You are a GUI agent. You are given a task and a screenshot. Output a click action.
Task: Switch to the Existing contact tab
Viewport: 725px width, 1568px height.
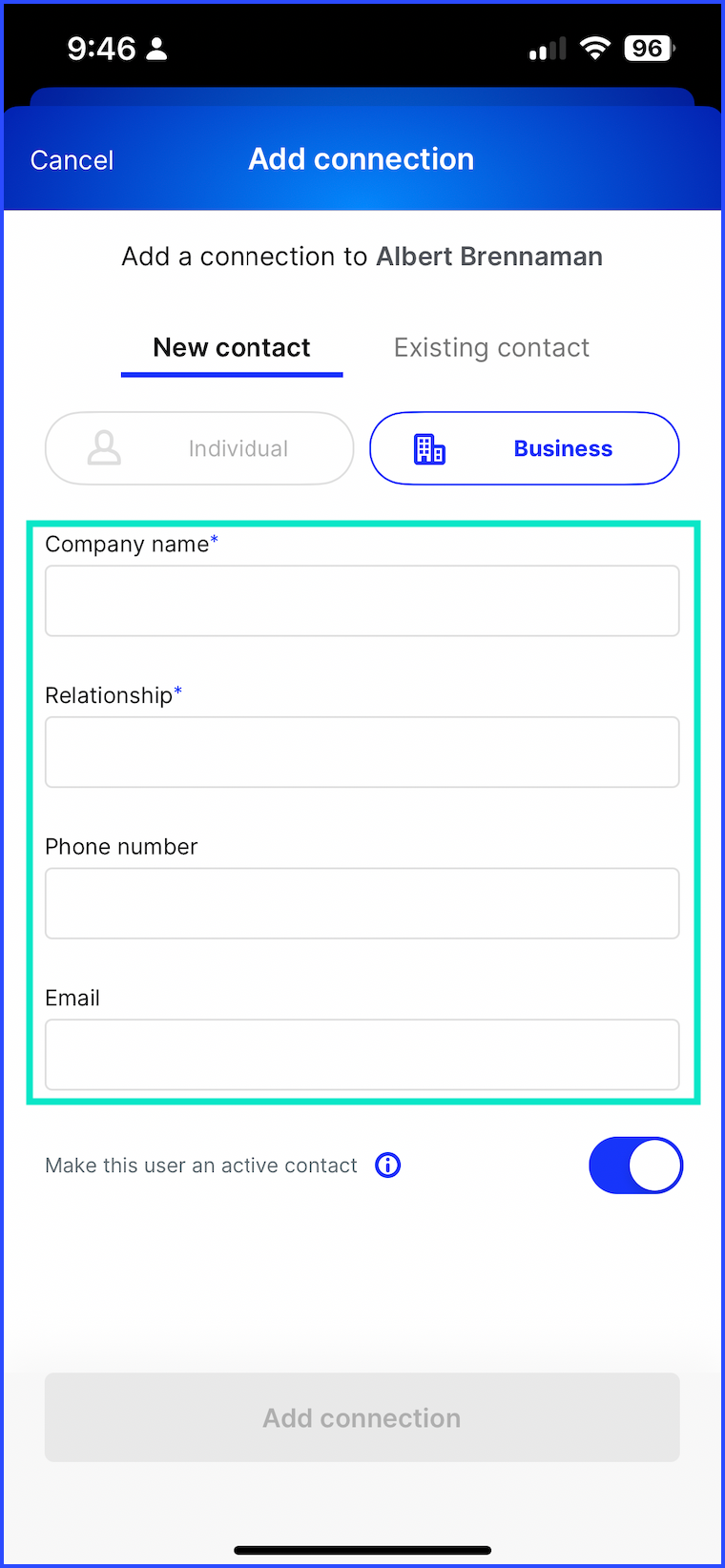[x=491, y=348]
